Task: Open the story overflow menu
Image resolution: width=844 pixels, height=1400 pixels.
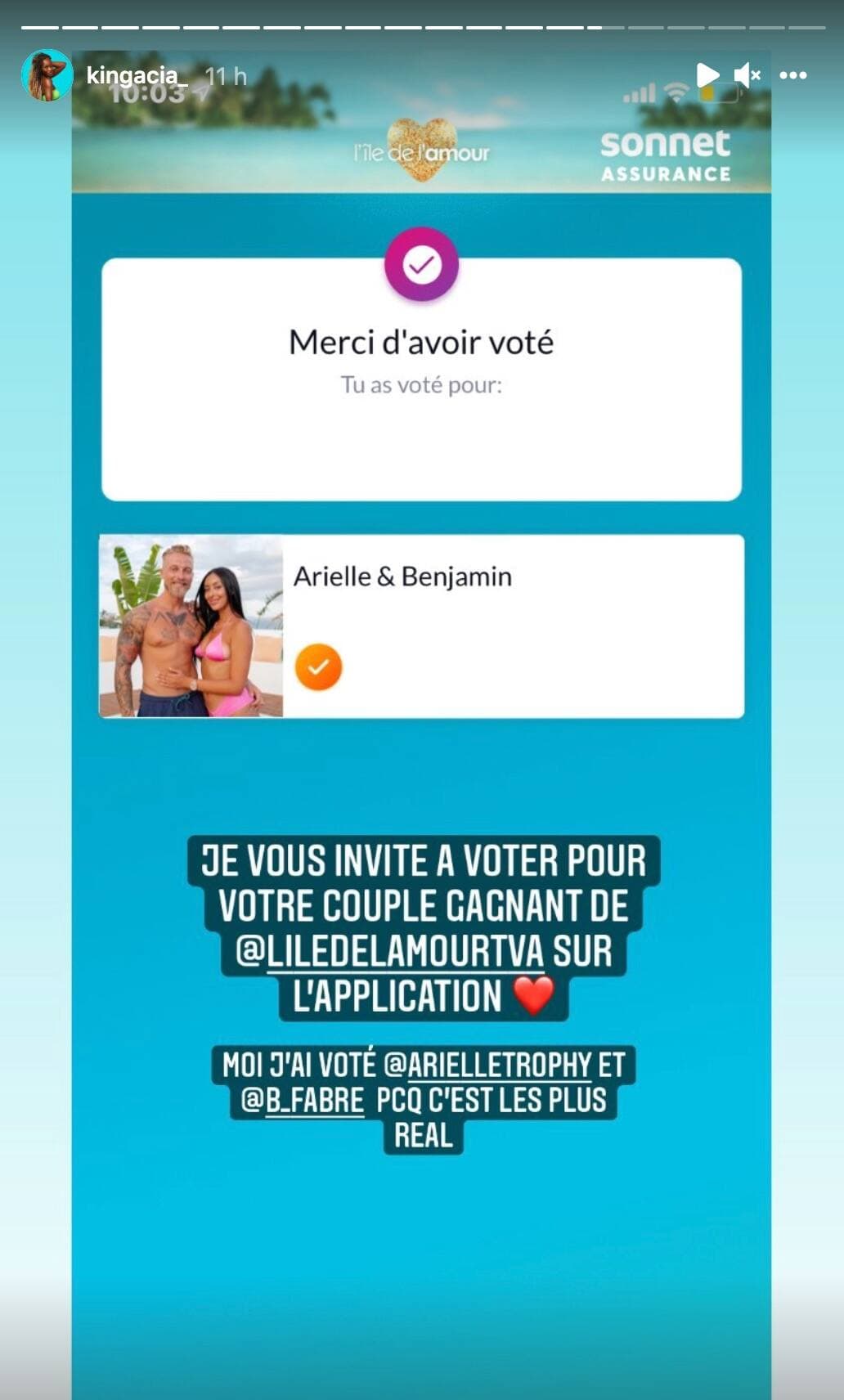Action: [793, 75]
